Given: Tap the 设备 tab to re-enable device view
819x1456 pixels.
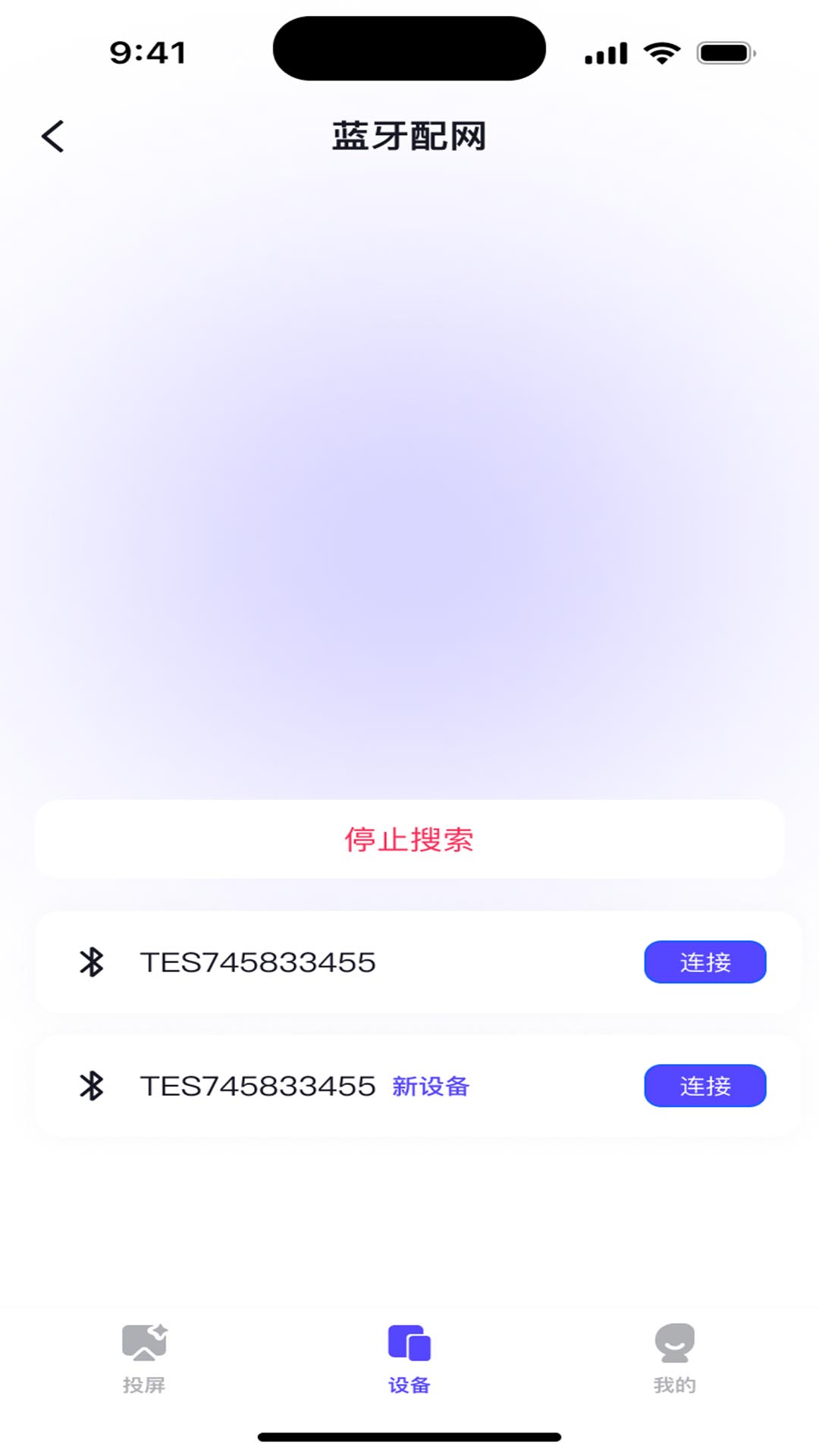Looking at the screenshot, I should pos(409,1357).
